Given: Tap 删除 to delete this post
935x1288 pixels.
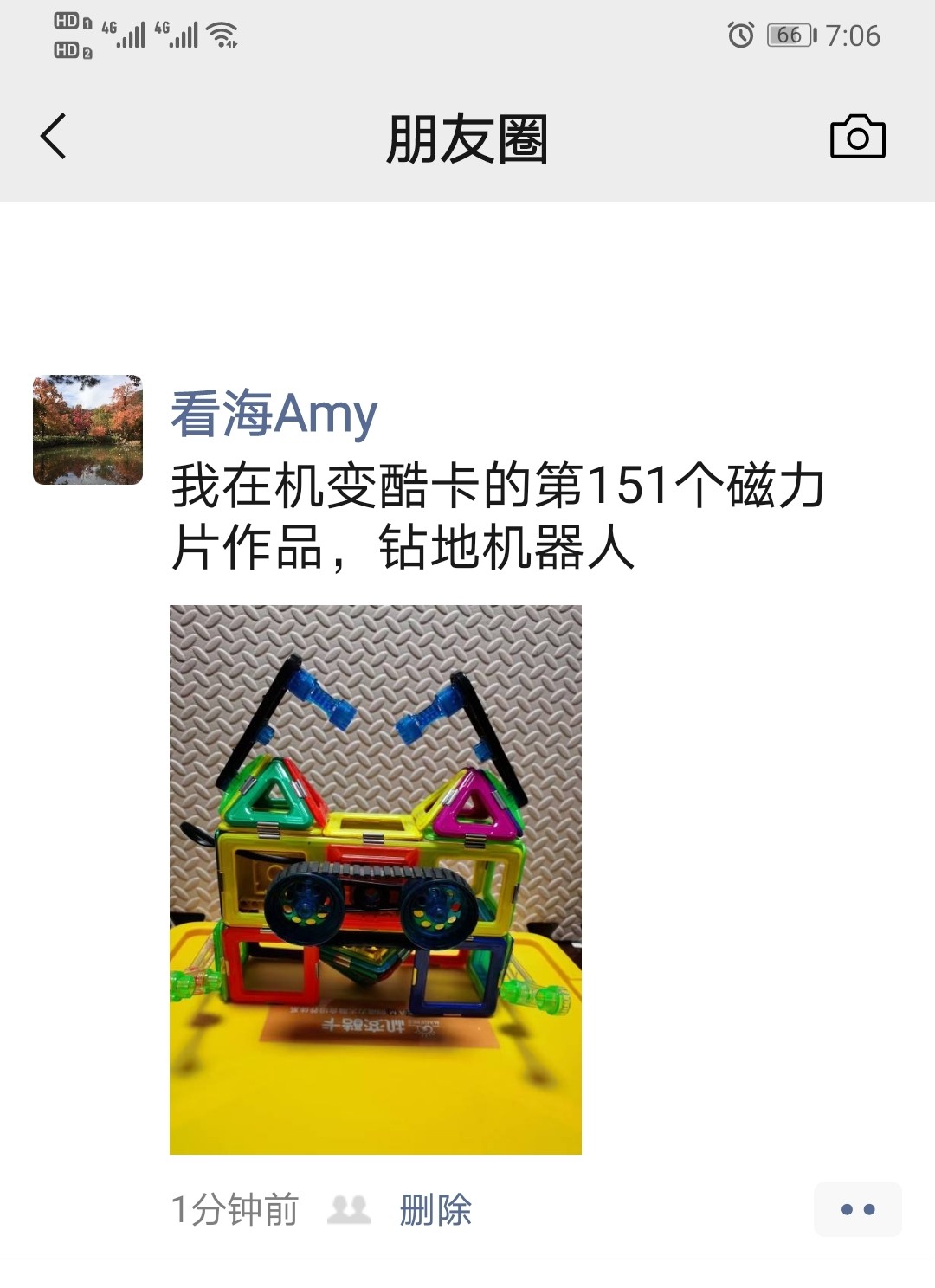Looking at the screenshot, I should pos(435,1209).
